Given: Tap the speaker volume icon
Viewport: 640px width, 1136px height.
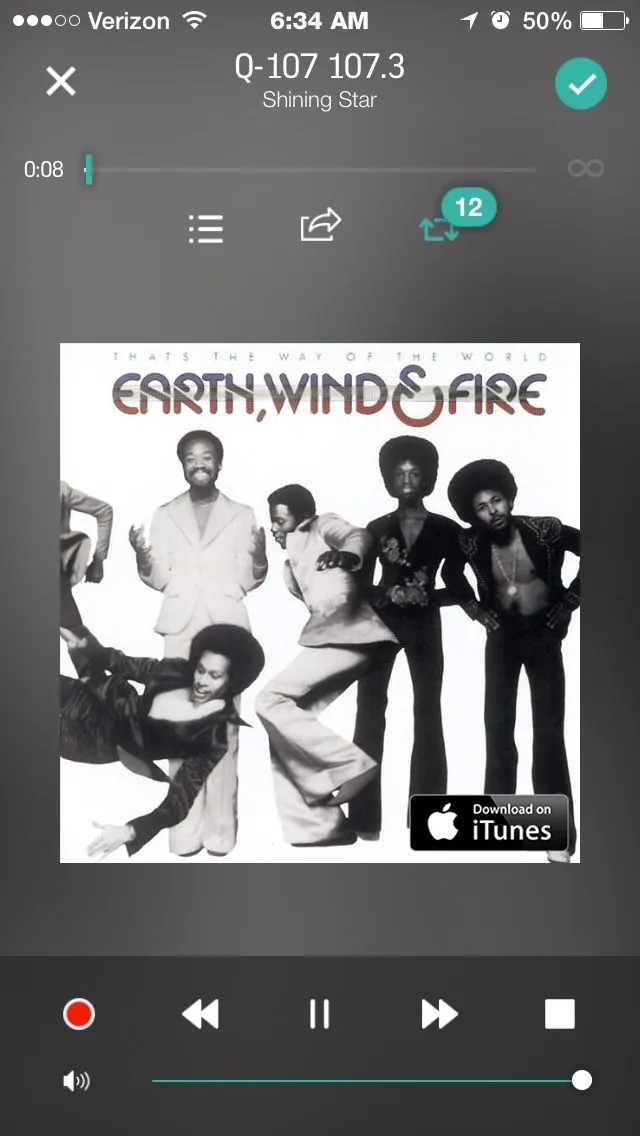Looking at the screenshot, I should point(76,1081).
